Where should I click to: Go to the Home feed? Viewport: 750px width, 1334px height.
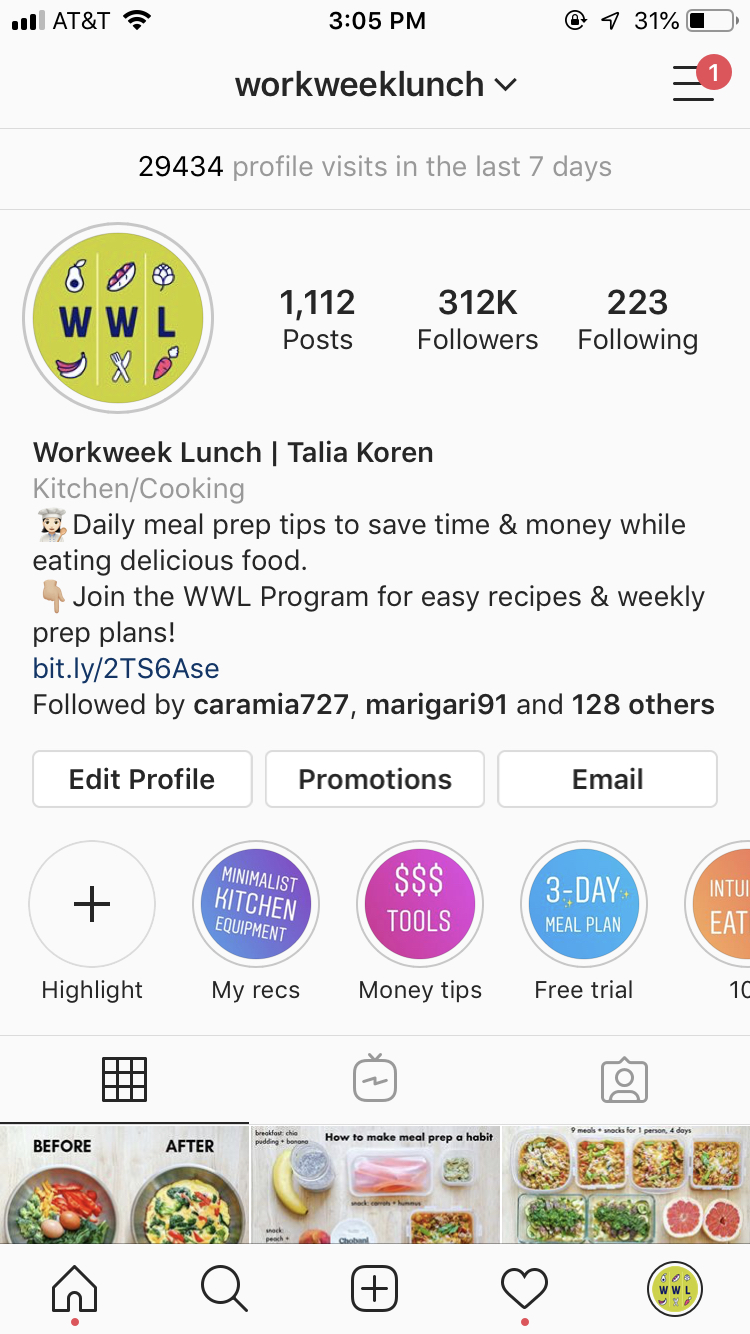[75, 1289]
